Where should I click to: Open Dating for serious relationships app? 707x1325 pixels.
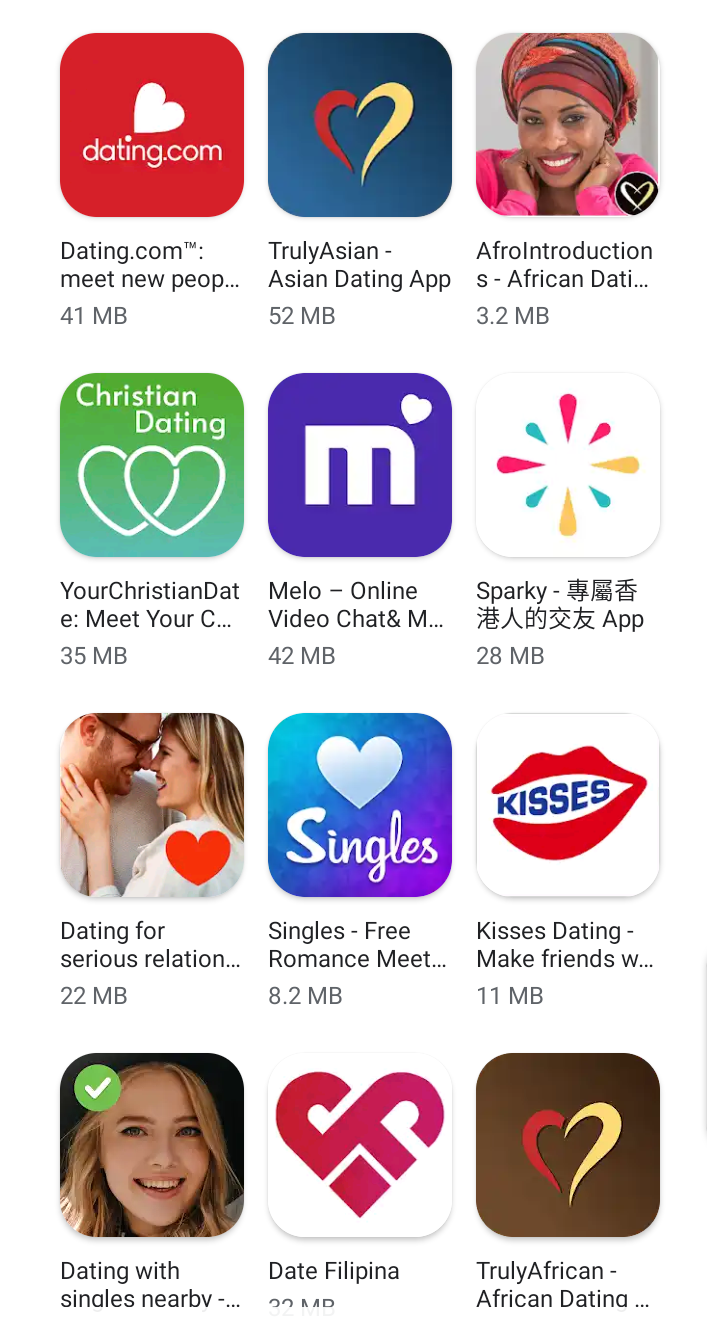click(152, 805)
